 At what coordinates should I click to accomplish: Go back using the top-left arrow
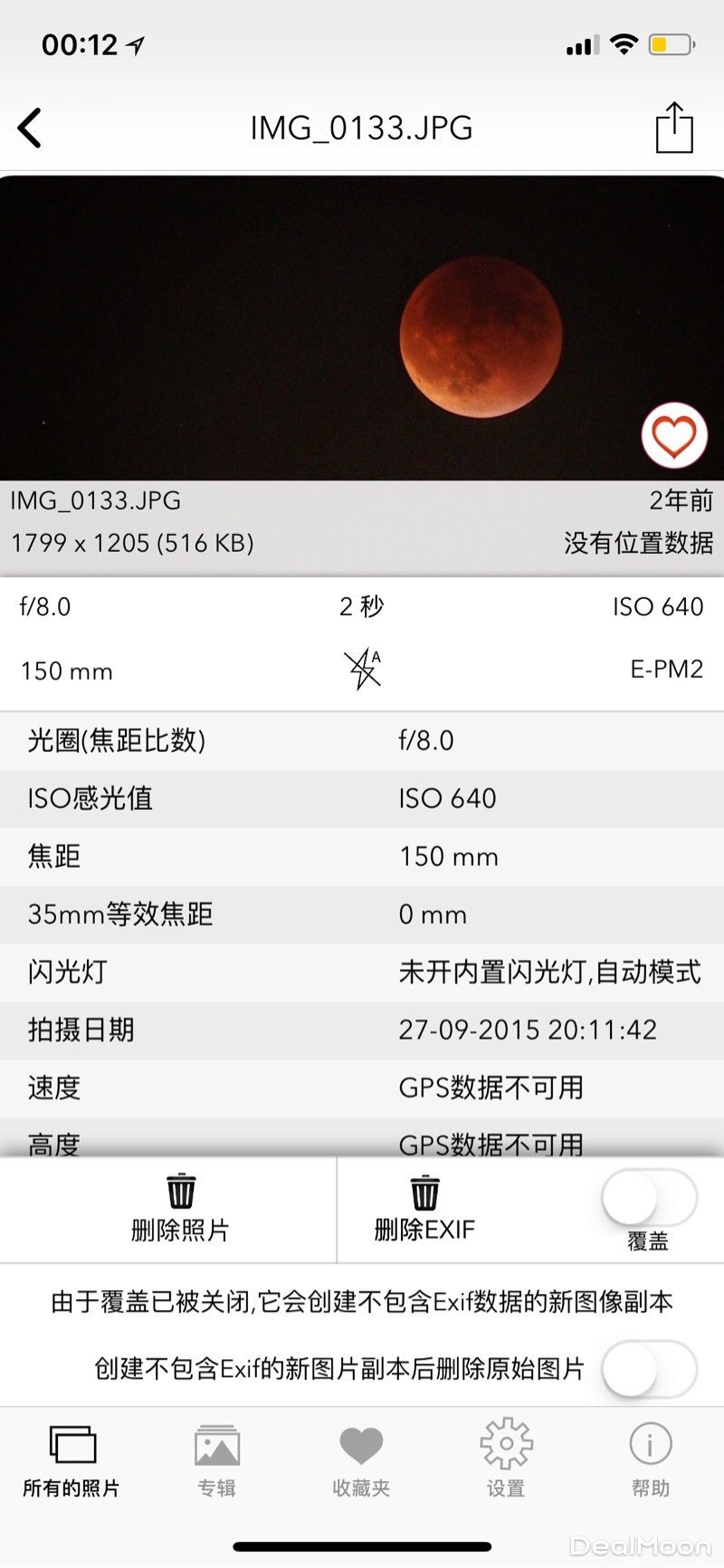click(x=30, y=128)
